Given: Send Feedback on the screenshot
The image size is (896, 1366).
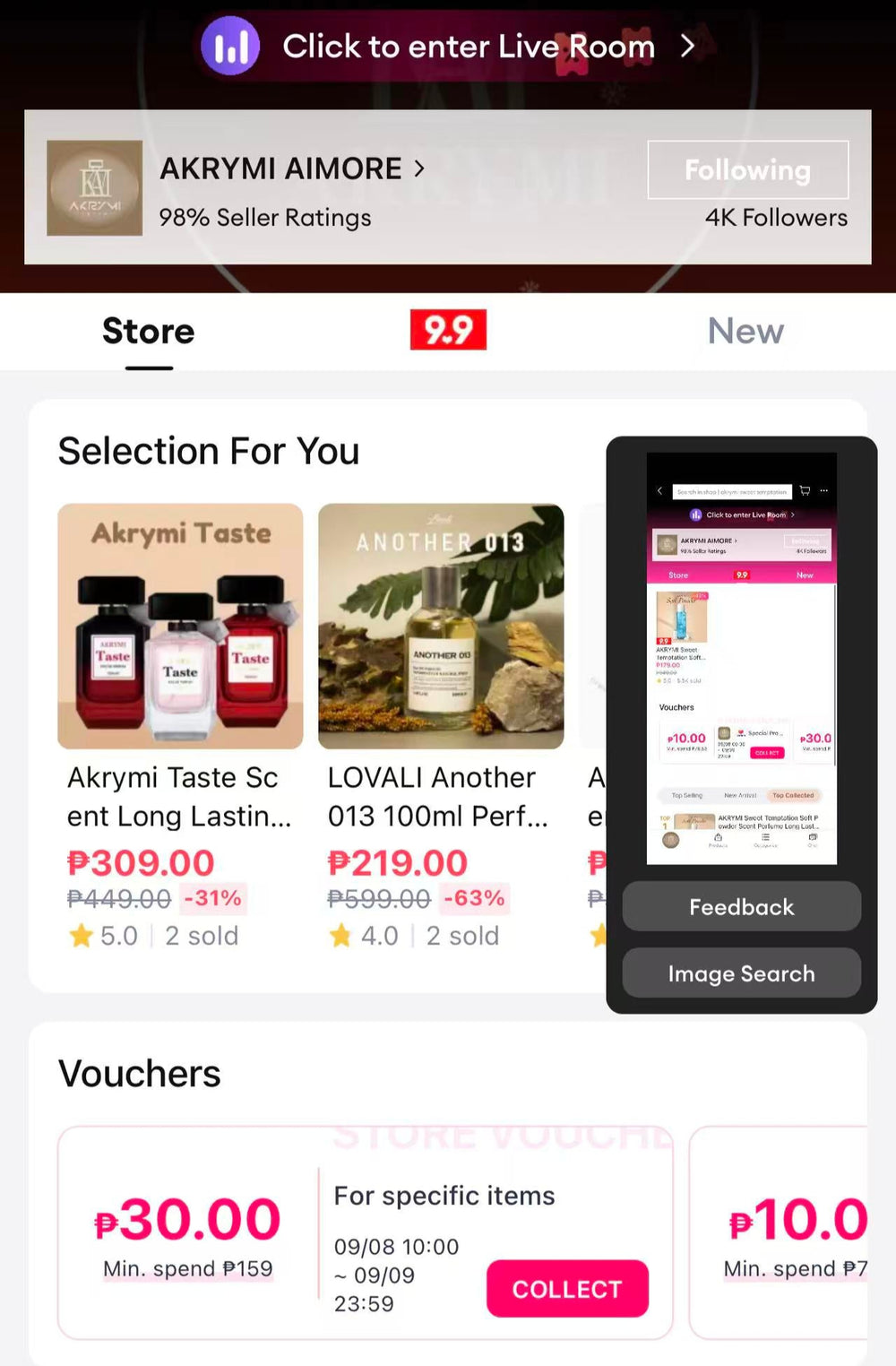Looking at the screenshot, I should click(x=741, y=907).
